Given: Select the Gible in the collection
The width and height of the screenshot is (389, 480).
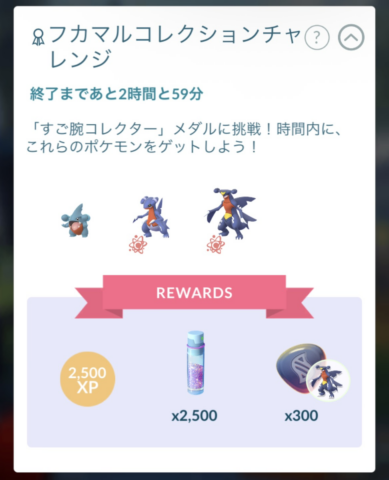Looking at the screenshot, I should tap(76, 221).
